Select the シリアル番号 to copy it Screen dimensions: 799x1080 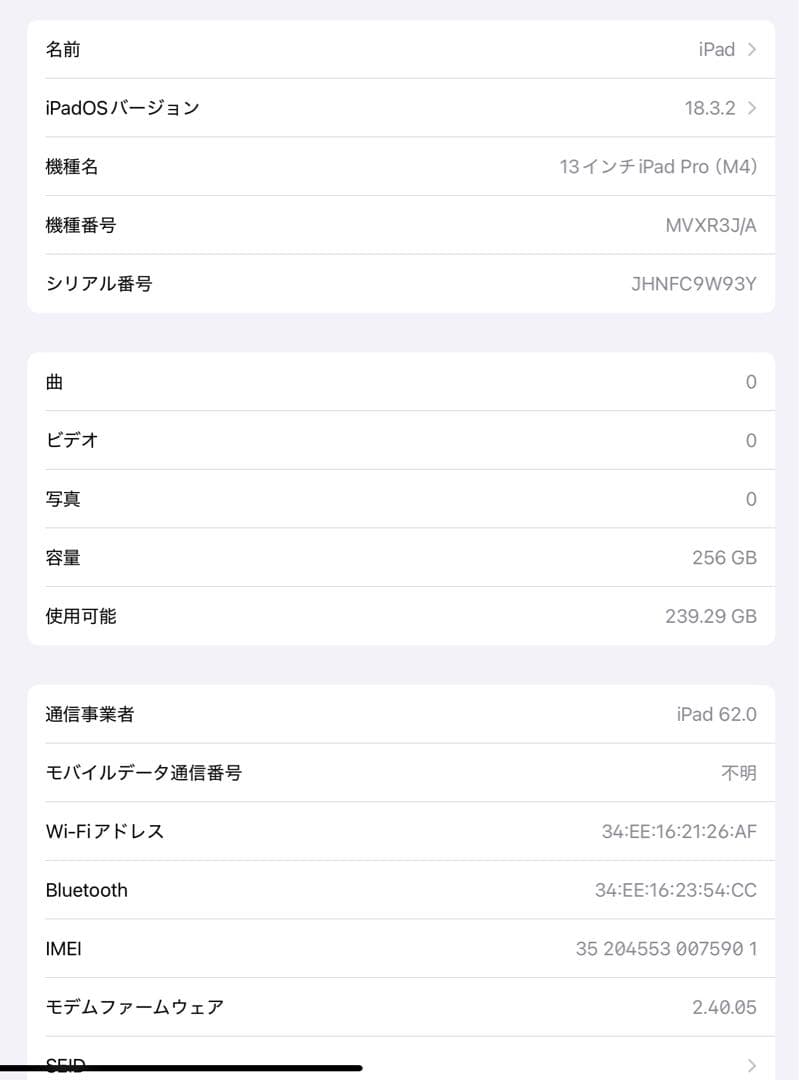point(400,284)
